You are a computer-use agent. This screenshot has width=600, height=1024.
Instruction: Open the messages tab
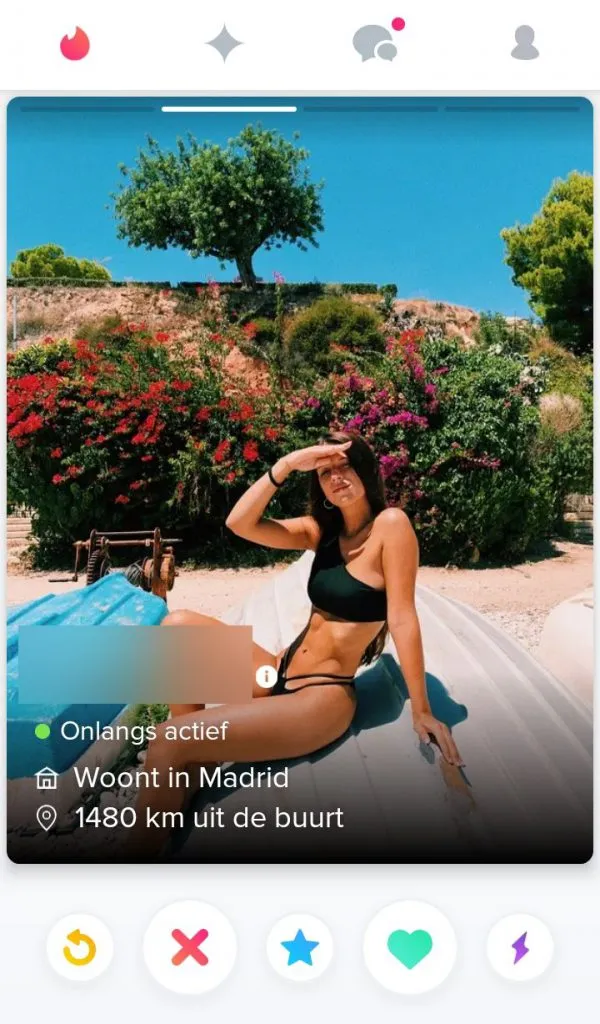pyautogui.click(x=375, y=43)
